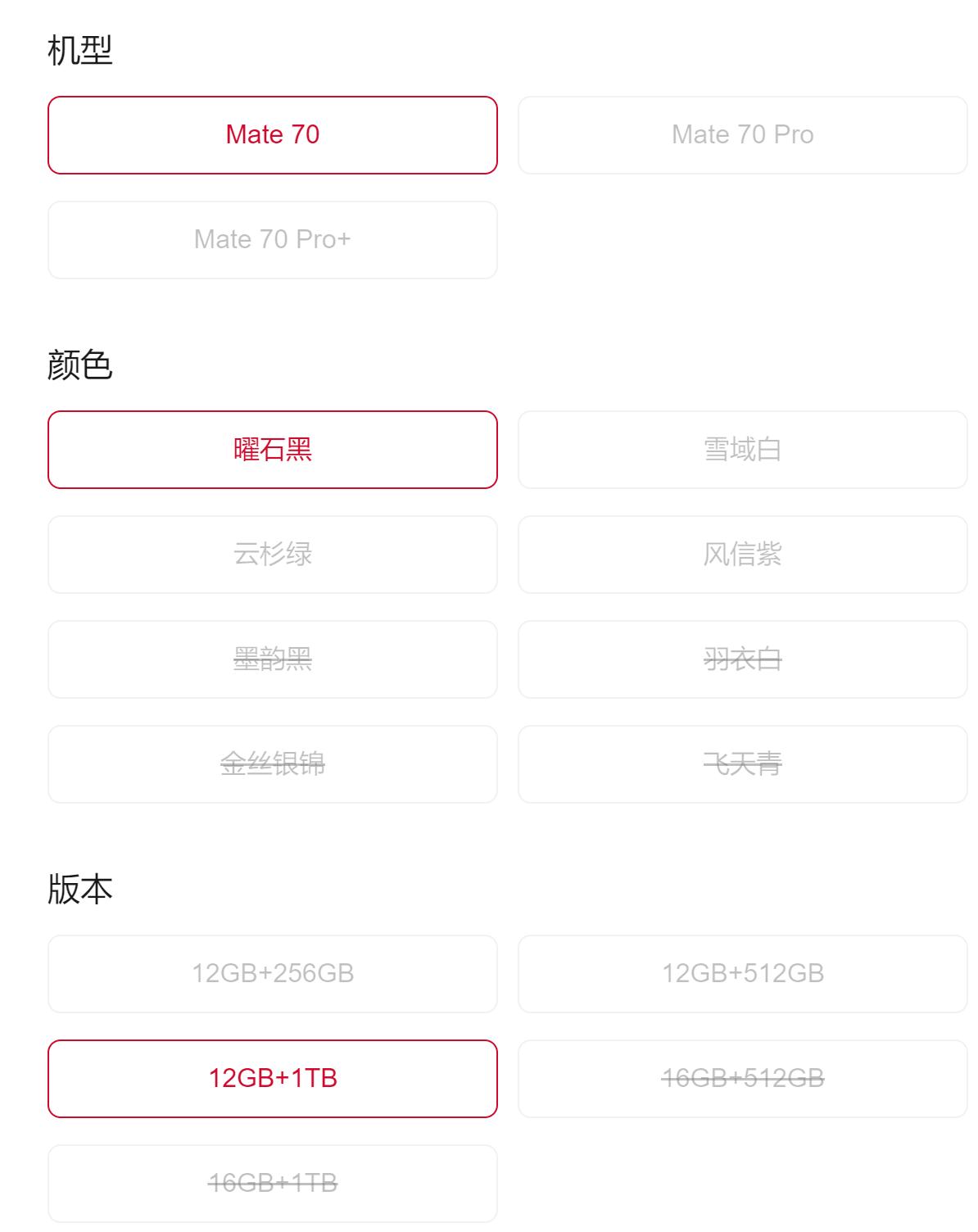The width and height of the screenshot is (978, 1232).
Task: Pick the 云杉绿 color
Action: (272, 555)
